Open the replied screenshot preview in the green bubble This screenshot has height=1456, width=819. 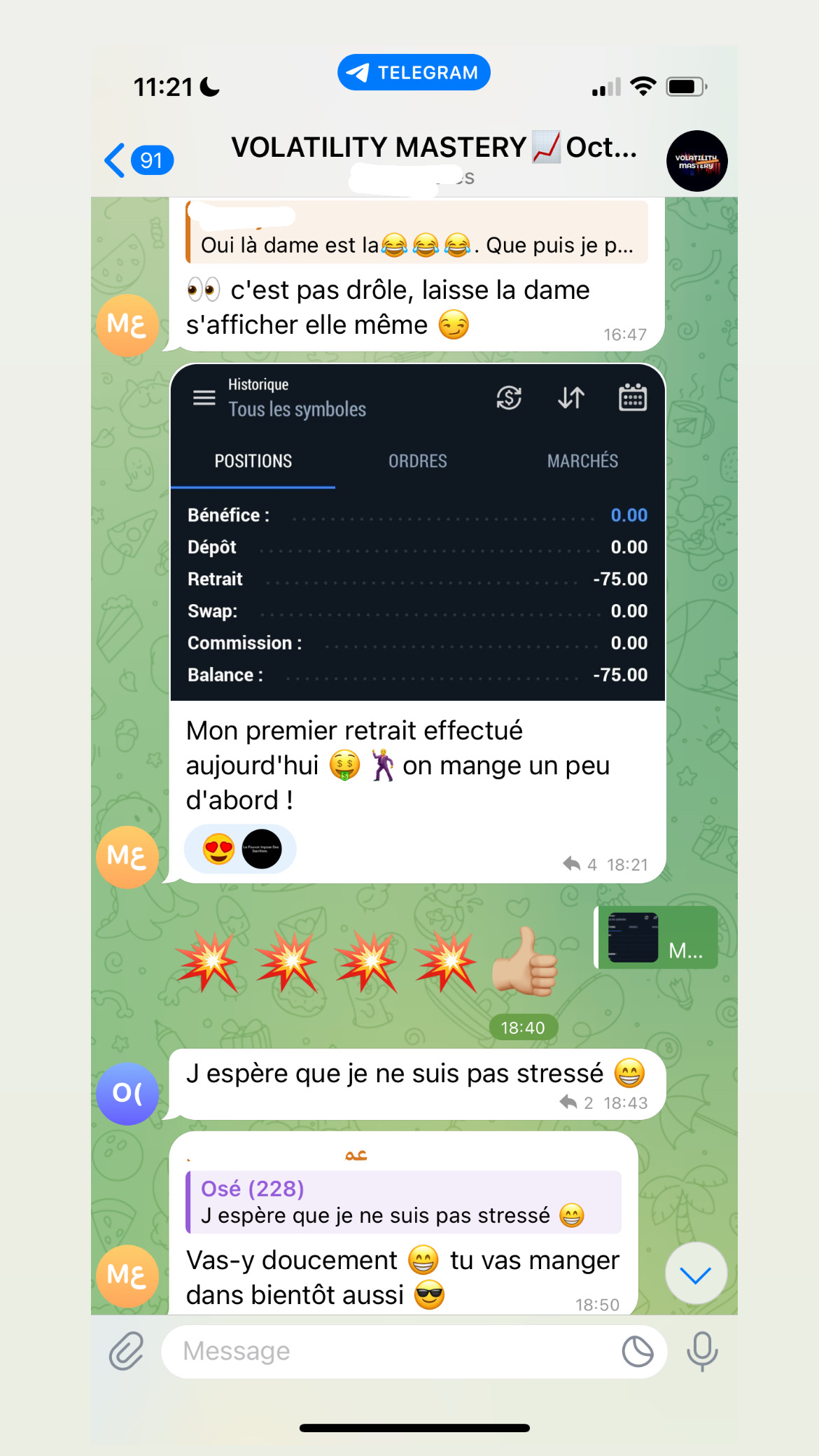(656, 938)
